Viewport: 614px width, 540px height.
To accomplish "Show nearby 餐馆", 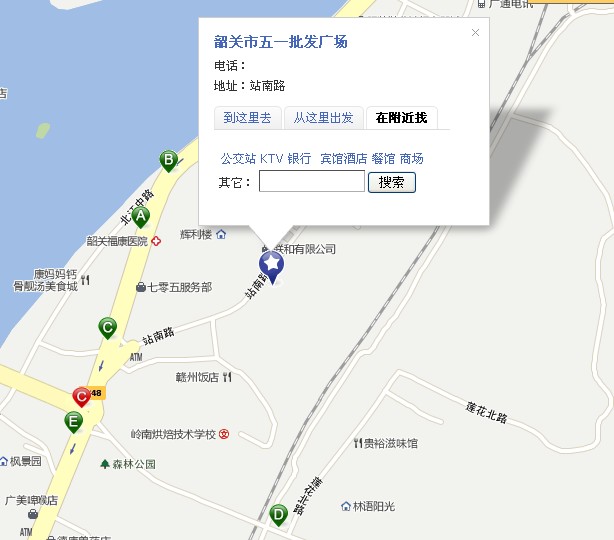I will pos(383,159).
